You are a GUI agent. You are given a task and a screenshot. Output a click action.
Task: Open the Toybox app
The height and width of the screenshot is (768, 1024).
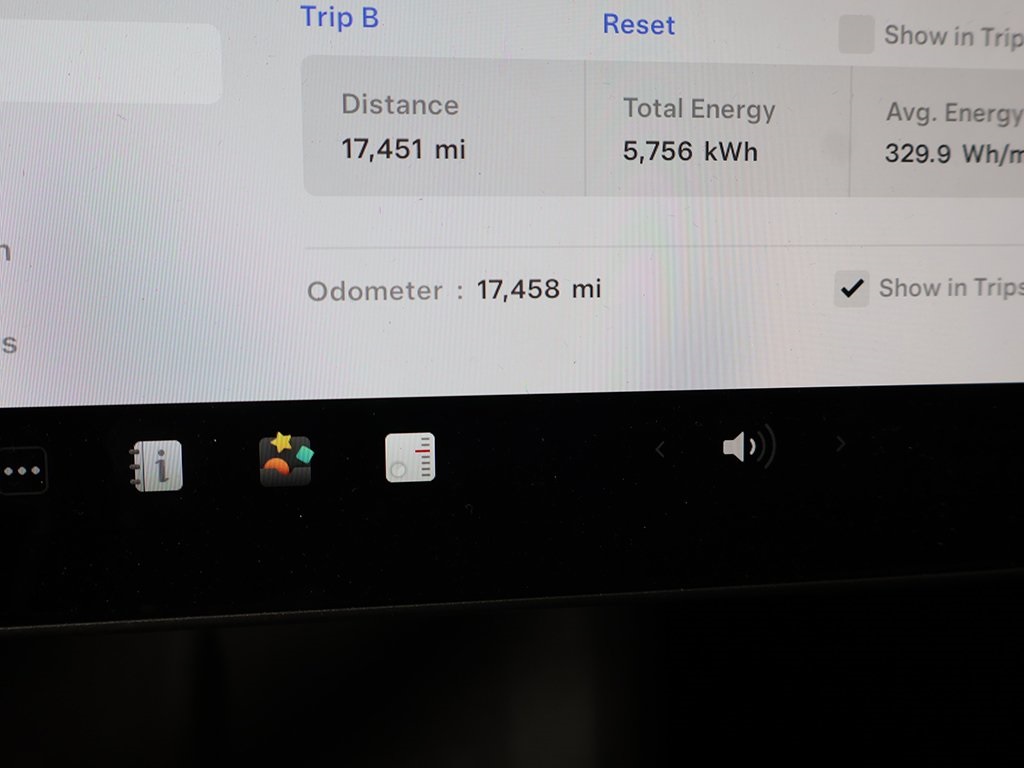click(x=285, y=461)
